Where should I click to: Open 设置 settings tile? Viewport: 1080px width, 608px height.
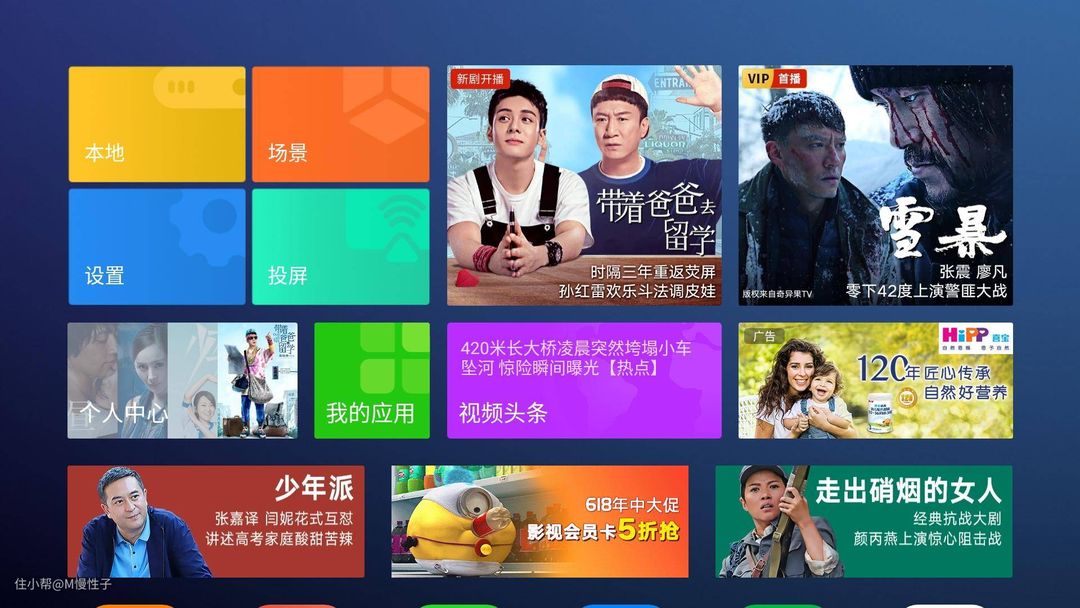pos(157,246)
